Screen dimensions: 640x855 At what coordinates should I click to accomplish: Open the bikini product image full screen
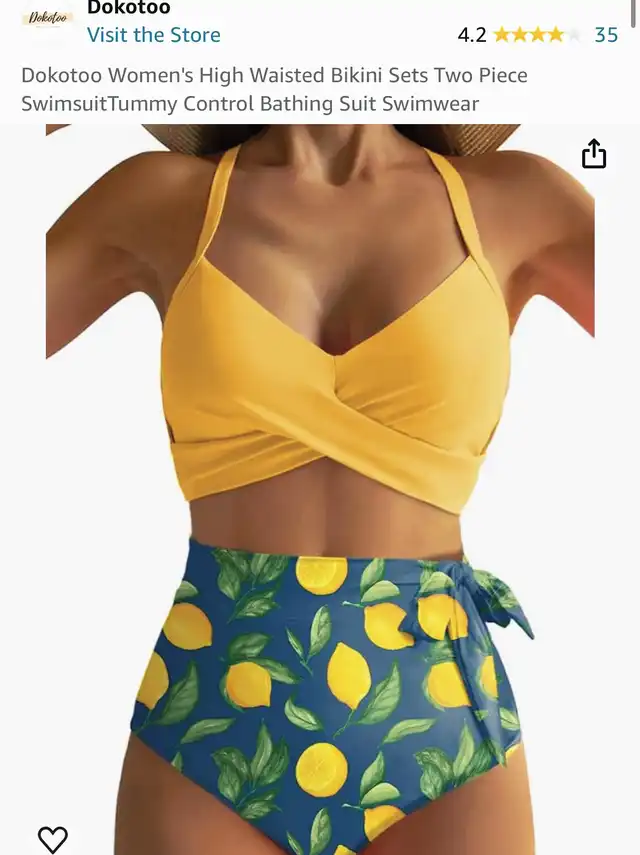click(320, 480)
